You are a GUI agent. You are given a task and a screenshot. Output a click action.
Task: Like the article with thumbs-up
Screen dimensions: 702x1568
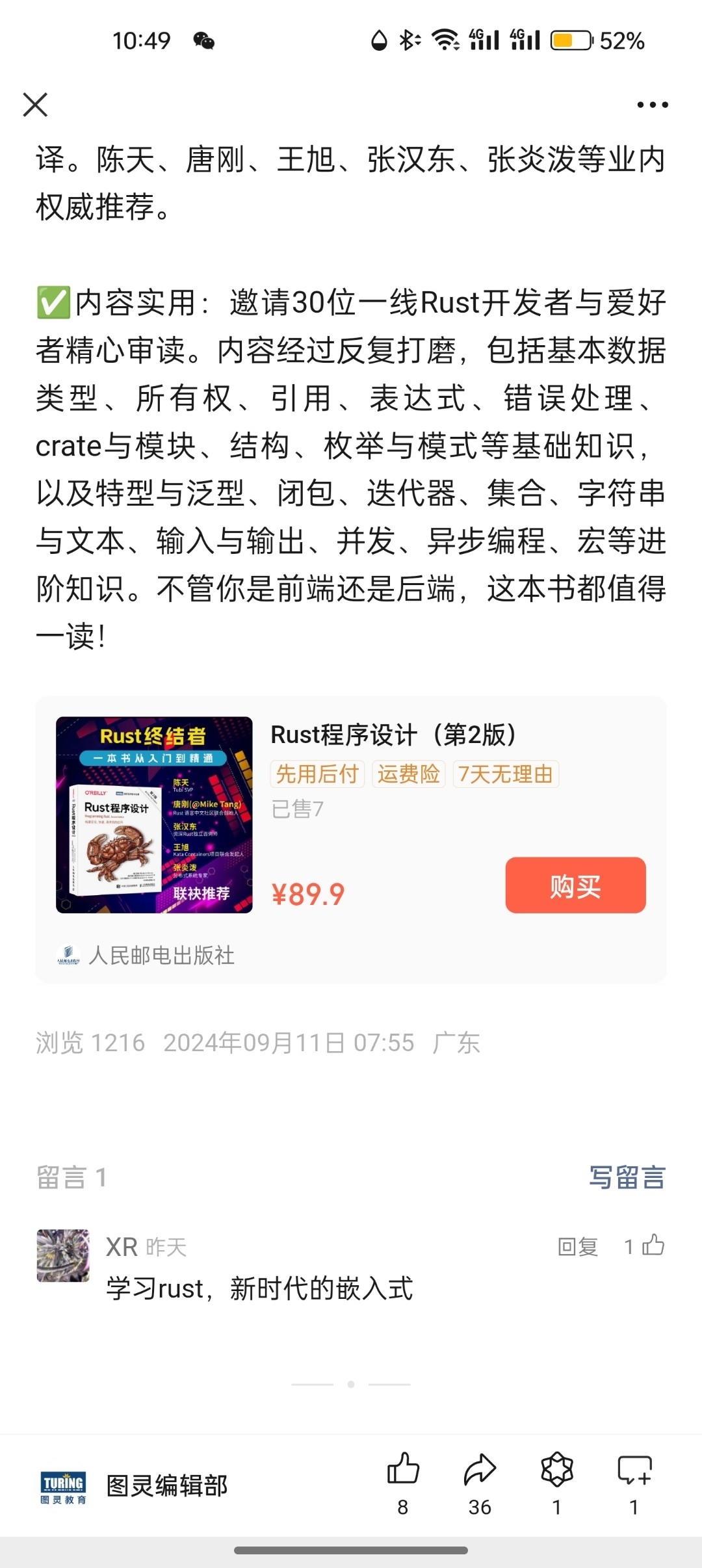tap(403, 1470)
